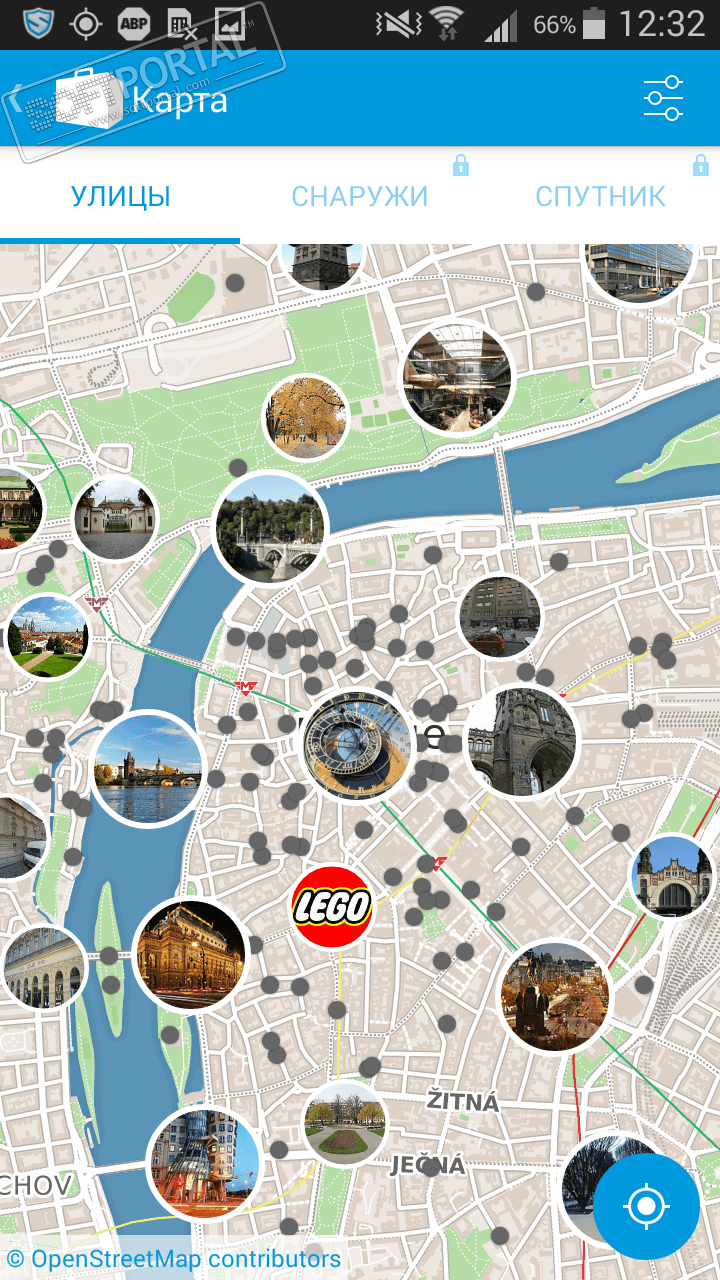The height and width of the screenshot is (1280, 720).
Task: Open the stone bridge over river marker
Action: 270,528
